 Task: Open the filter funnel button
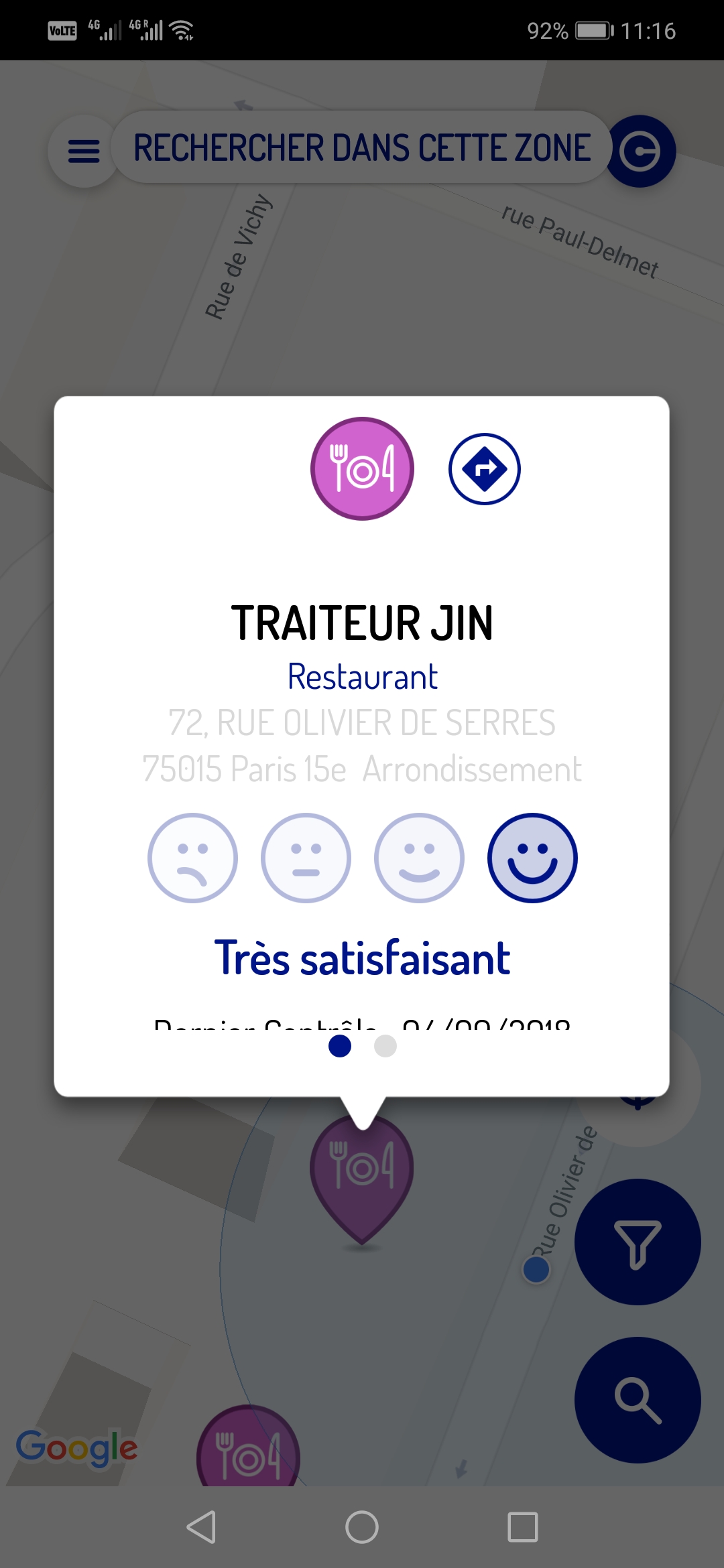(x=638, y=1242)
